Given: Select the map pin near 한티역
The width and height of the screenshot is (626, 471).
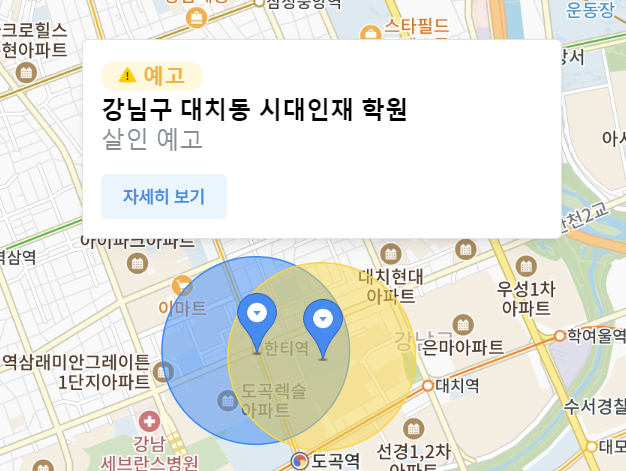Looking at the screenshot, I should click(x=257, y=315).
